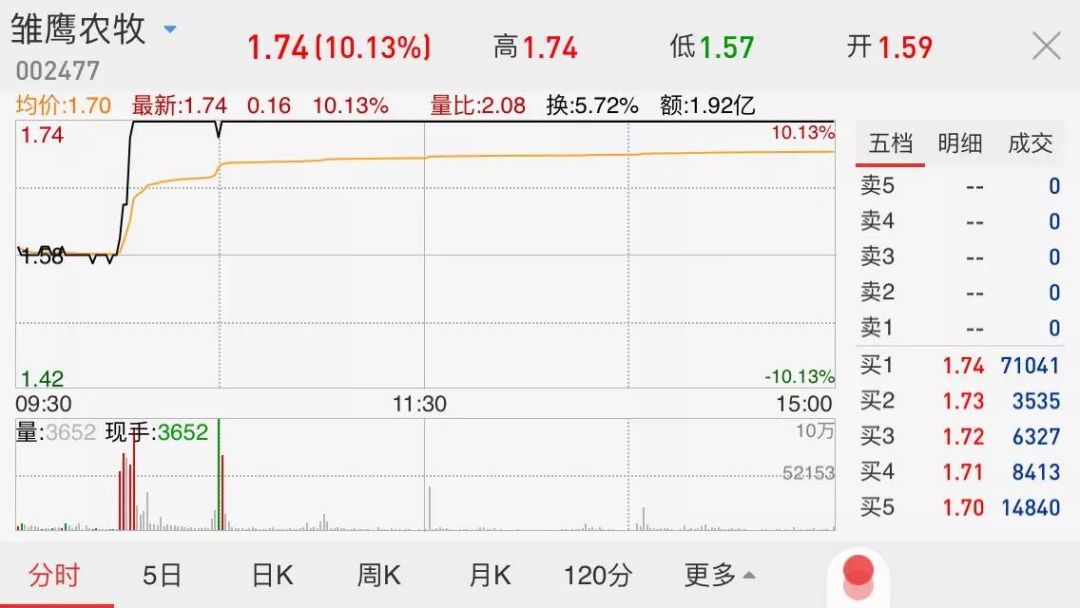
Task: Select the 120分 chart period
Action: (x=598, y=575)
